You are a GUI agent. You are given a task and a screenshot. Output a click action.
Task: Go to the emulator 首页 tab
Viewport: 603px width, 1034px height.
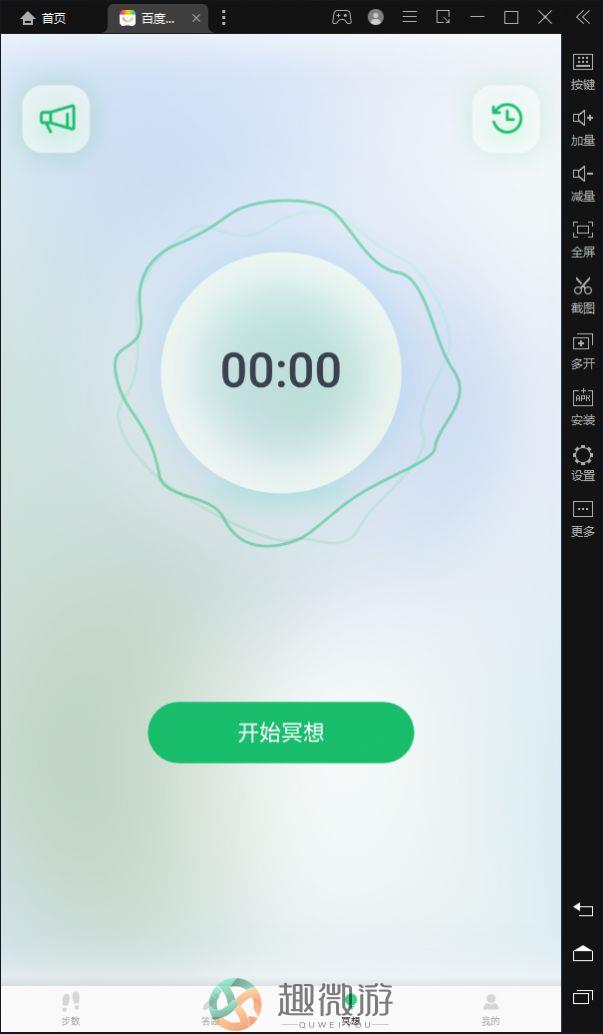click(x=45, y=18)
